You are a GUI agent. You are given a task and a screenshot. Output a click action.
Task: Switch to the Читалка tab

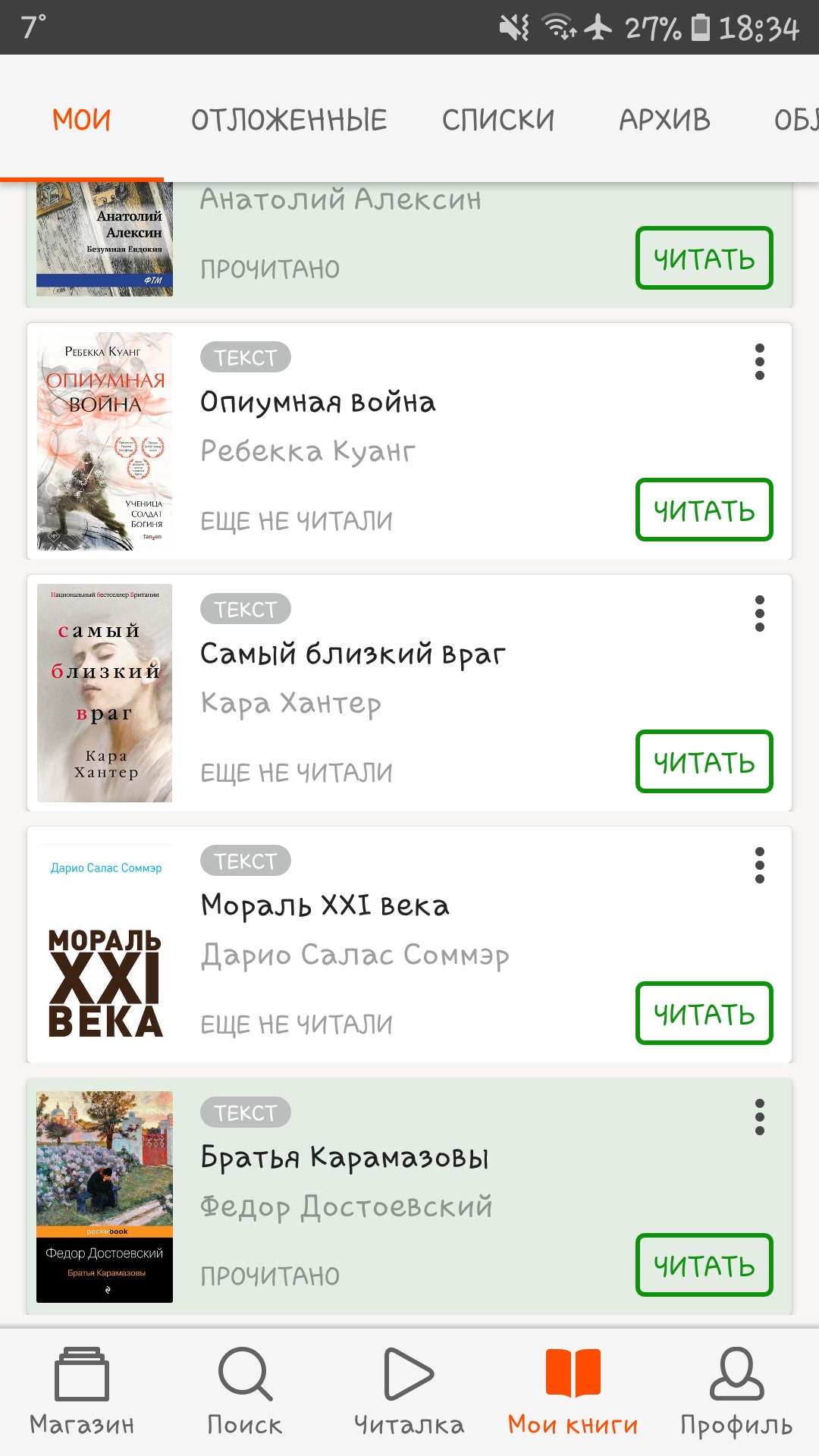409,1392
